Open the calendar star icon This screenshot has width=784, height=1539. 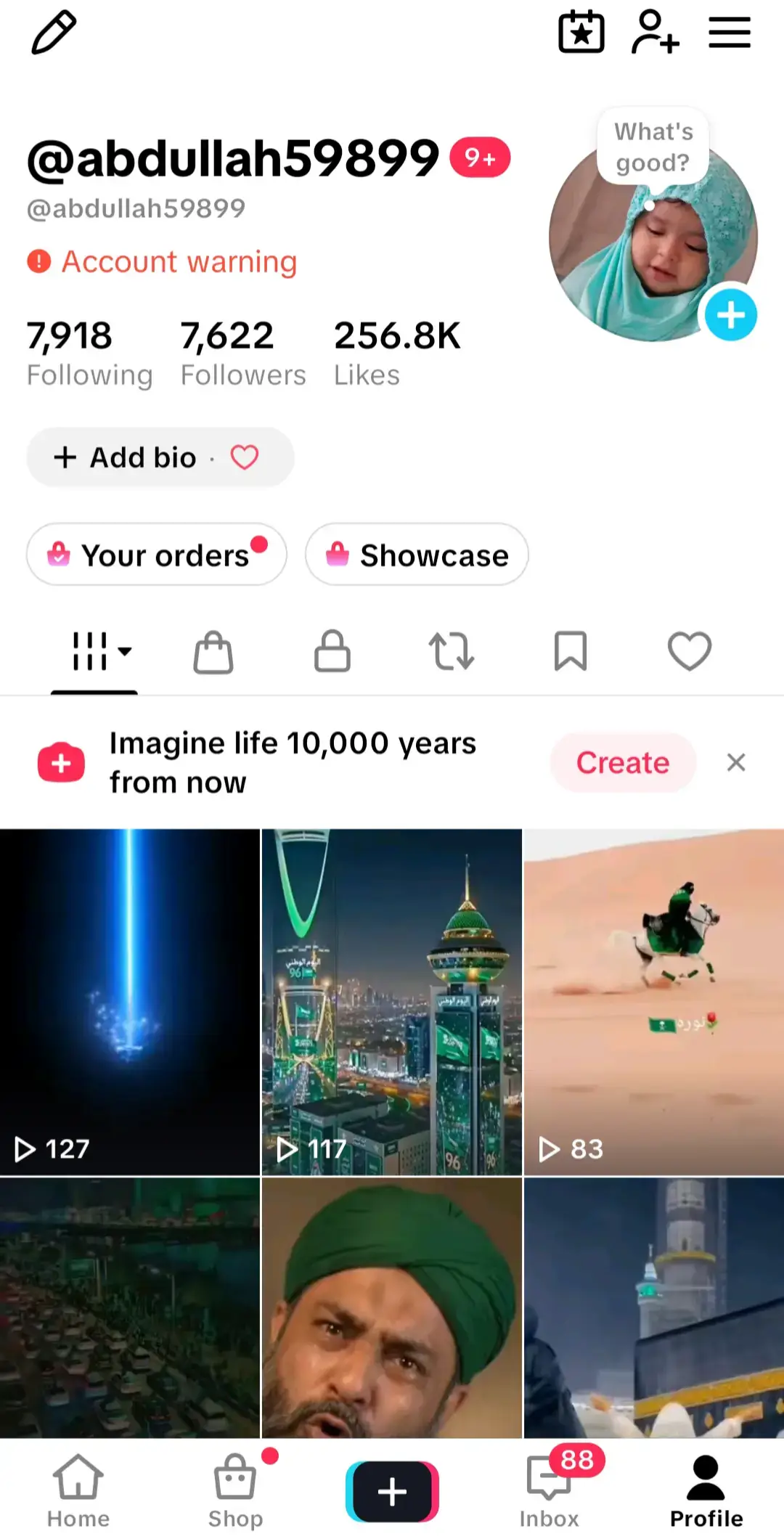581,32
